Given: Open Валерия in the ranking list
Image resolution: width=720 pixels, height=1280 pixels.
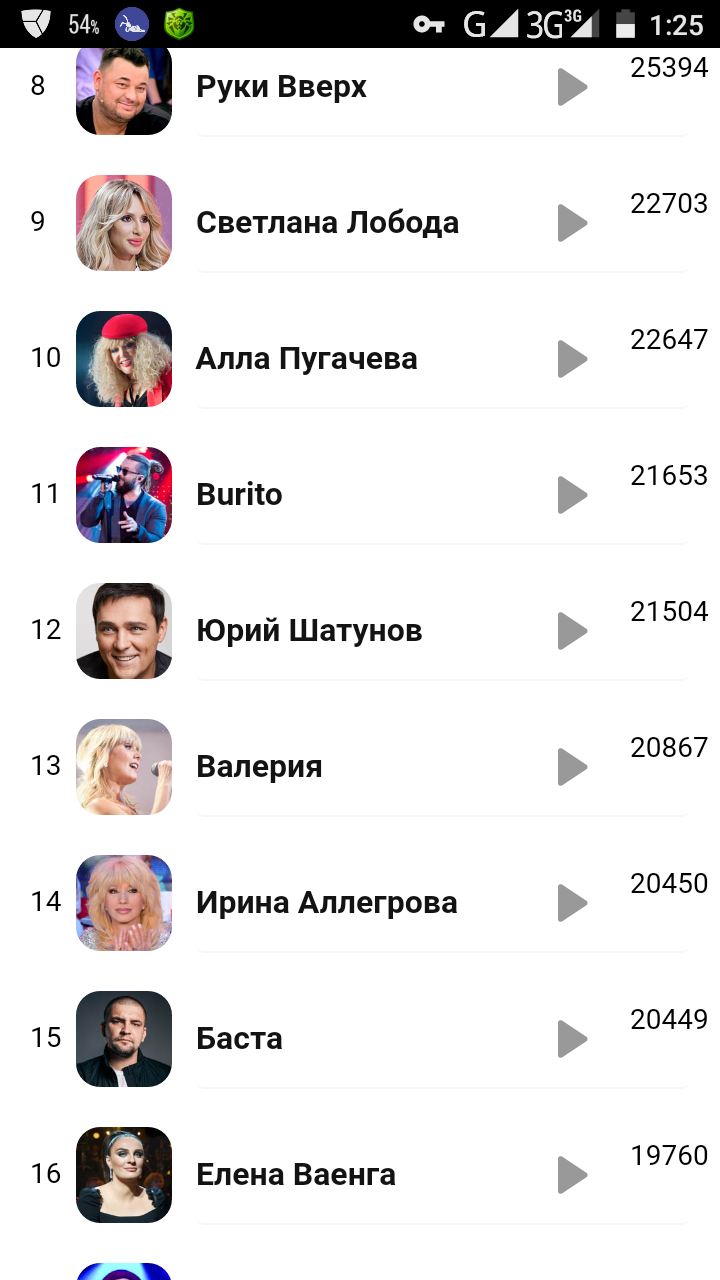Looking at the screenshot, I should point(259,767).
